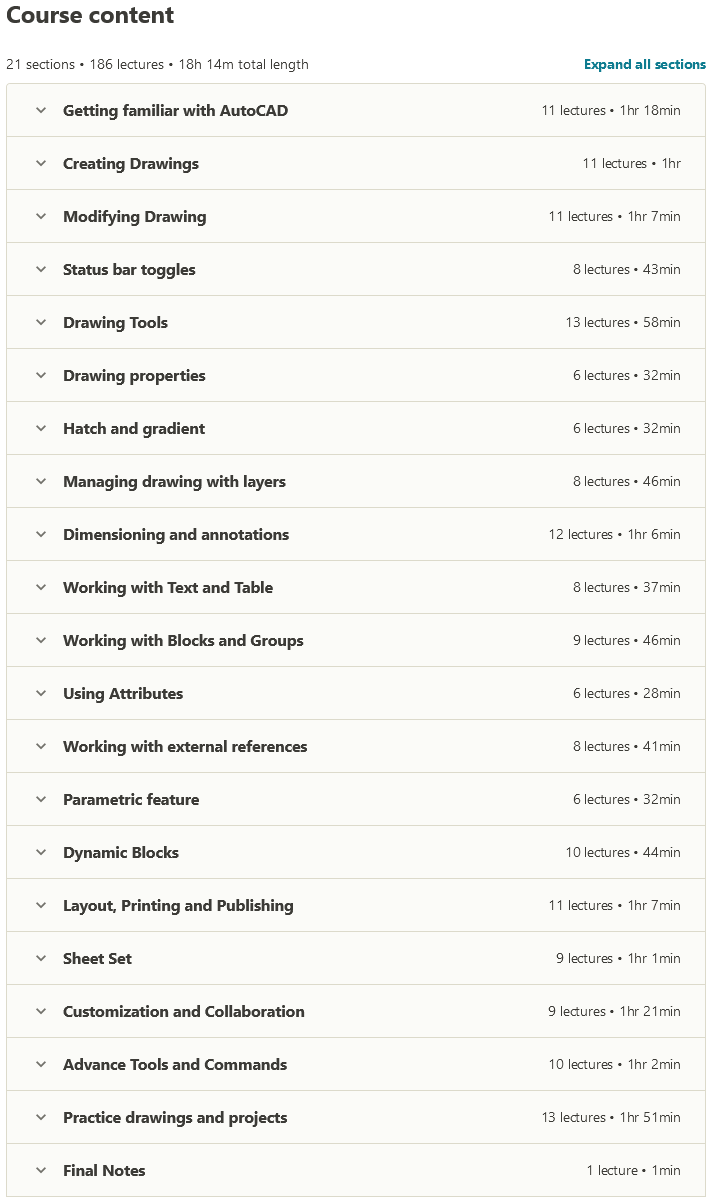Open the Modifying Drawing section
Viewport: 706px width, 1203px height.
click(x=356, y=216)
